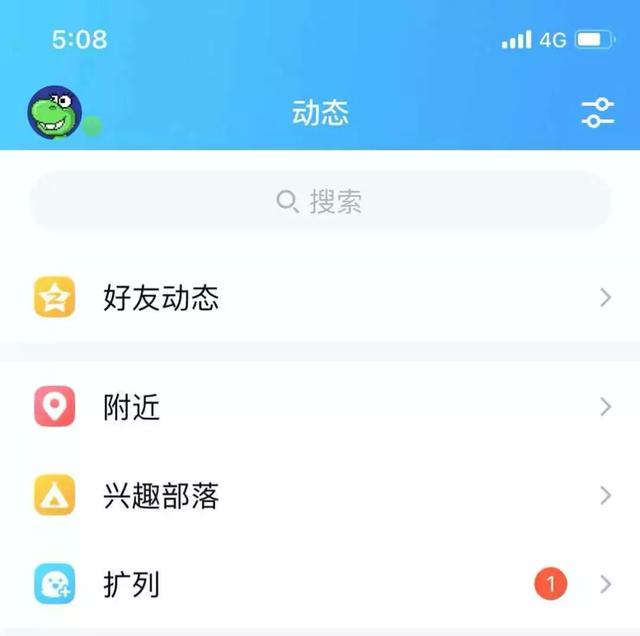Open the filter settings icon
The height and width of the screenshot is (636, 640).
597,113
